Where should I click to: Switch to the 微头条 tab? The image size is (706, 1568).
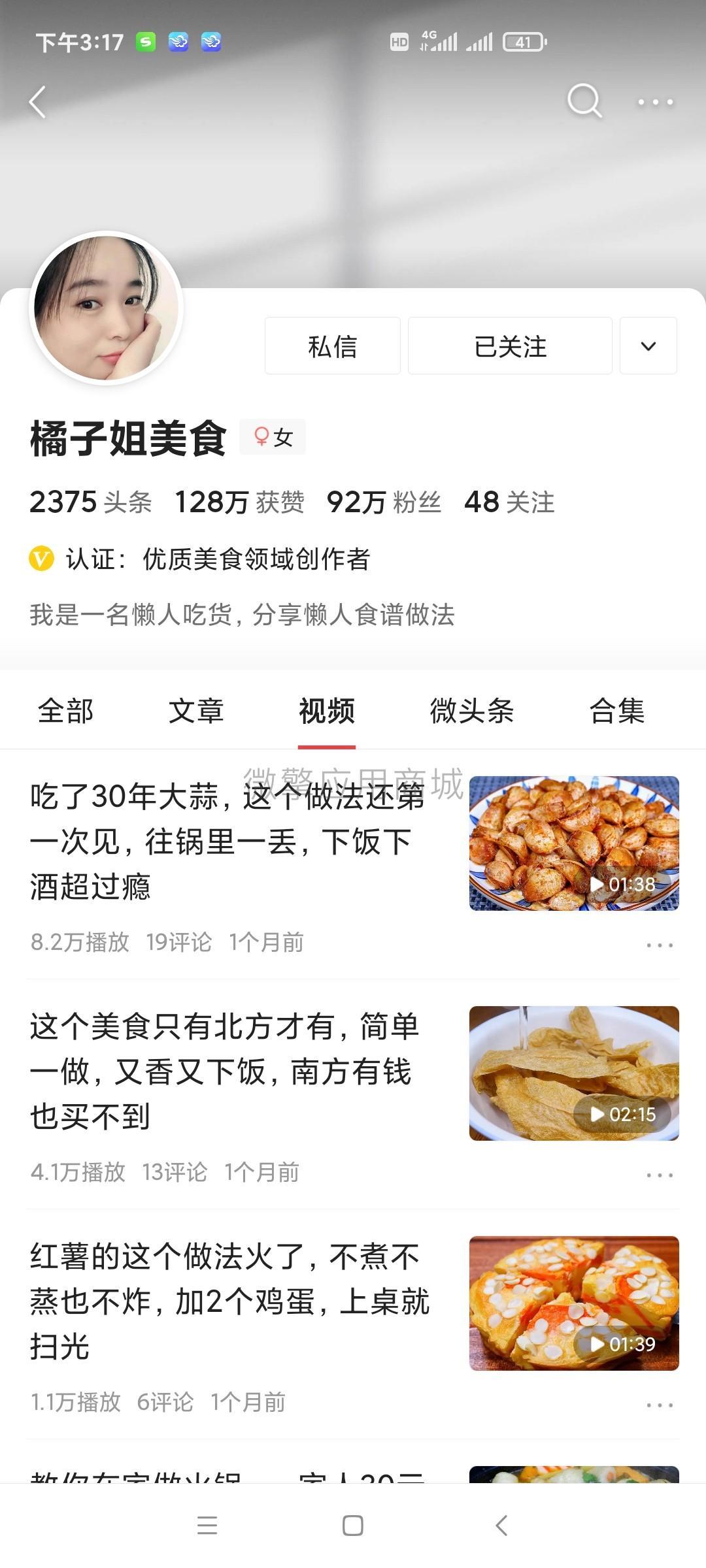point(471,711)
